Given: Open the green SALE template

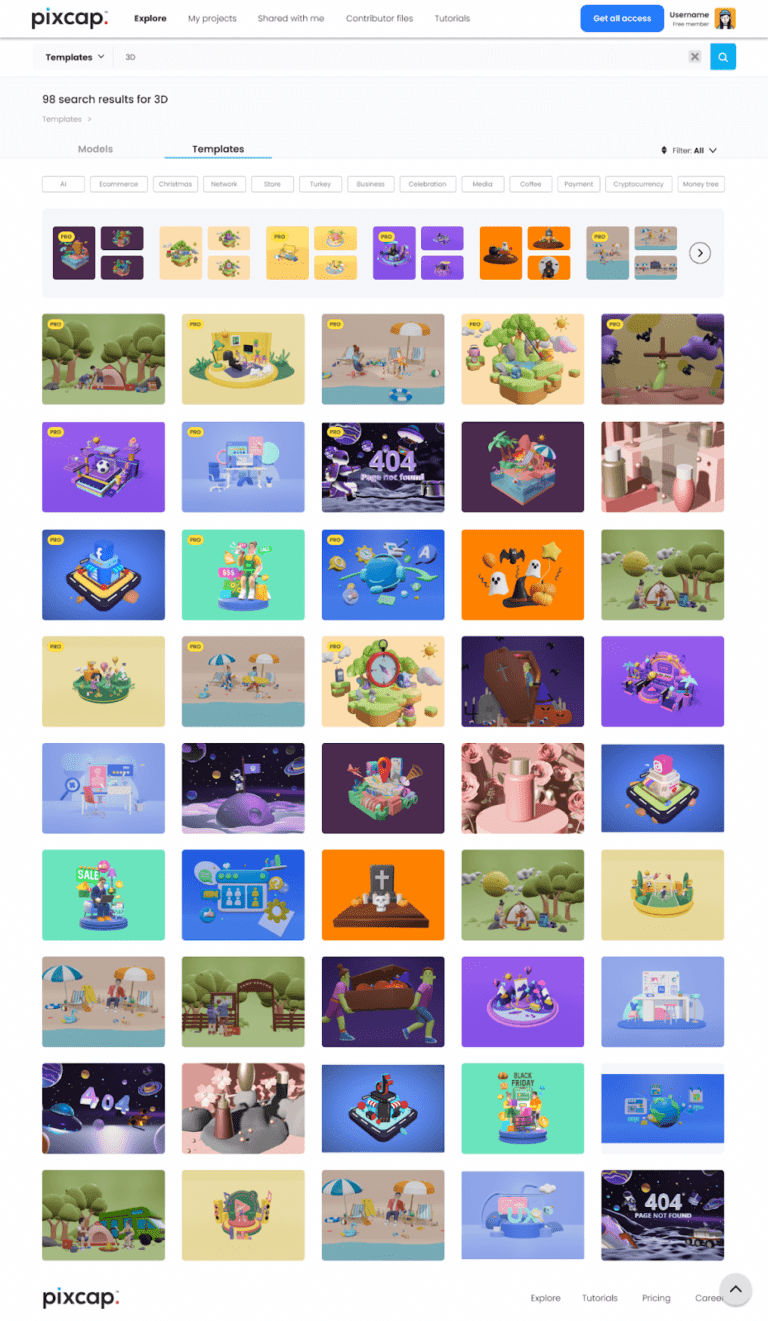Looking at the screenshot, I should coord(103,894).
